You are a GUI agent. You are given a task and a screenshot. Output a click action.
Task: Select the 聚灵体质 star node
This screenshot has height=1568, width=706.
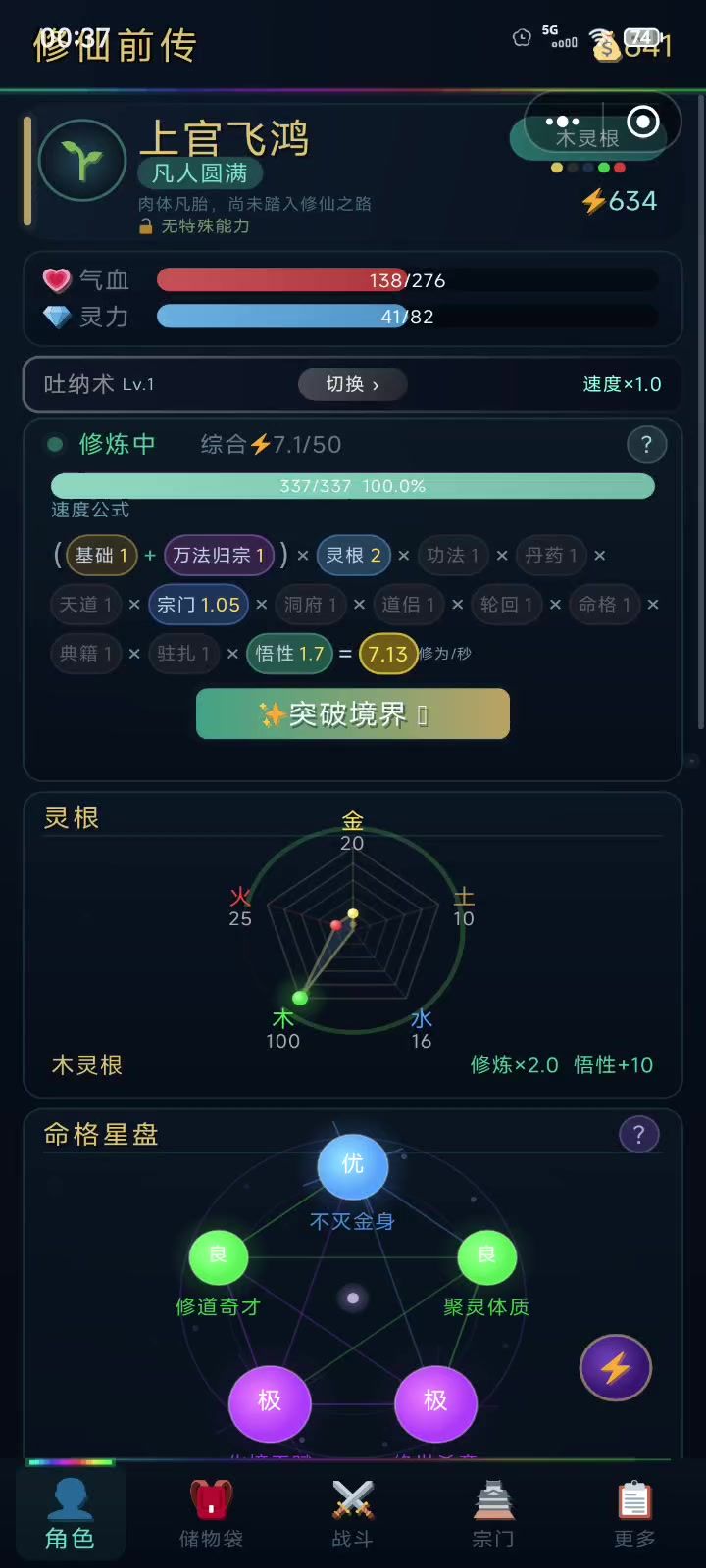pos(486,1257)
